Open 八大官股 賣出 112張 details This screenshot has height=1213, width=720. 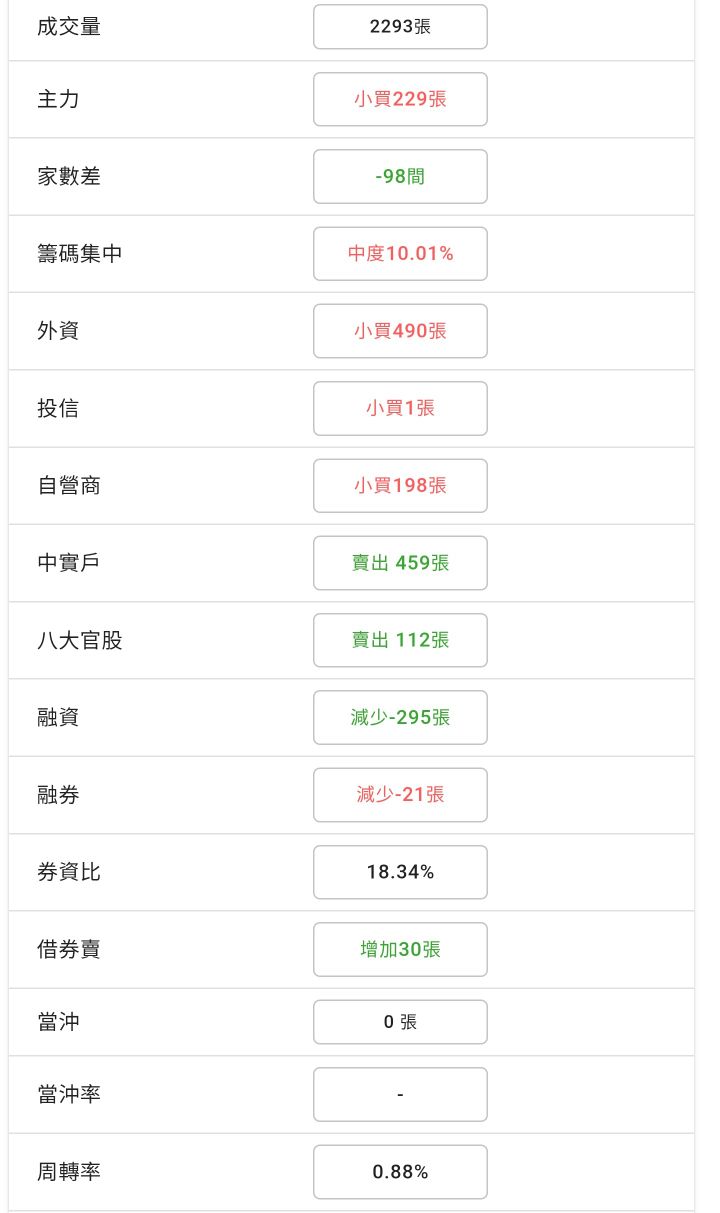click(x=400, y=640)
